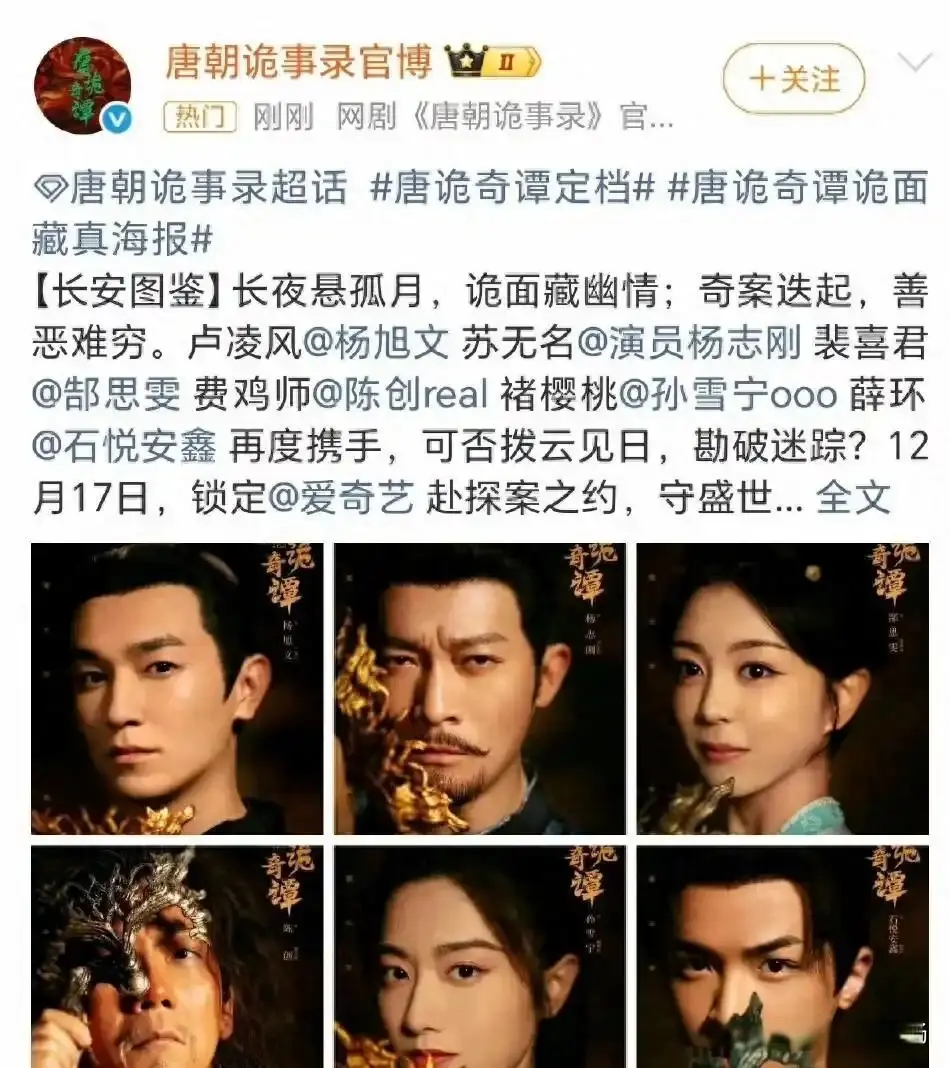The image size is (950, 1068).
Task: View the 郜思雯 poster image
Action: [783, 688]
